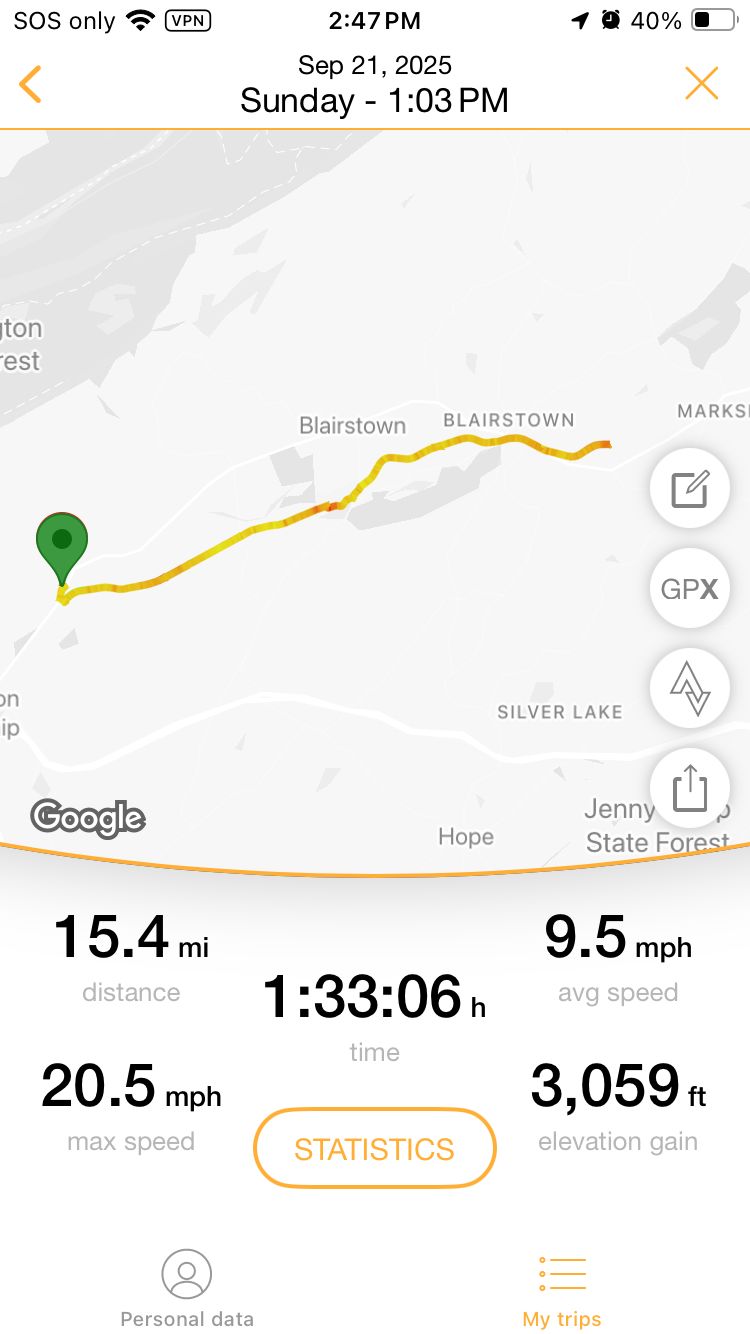750x1334 pixels.
Task: Open the STATISTICS button
Action: point(375,1148)
